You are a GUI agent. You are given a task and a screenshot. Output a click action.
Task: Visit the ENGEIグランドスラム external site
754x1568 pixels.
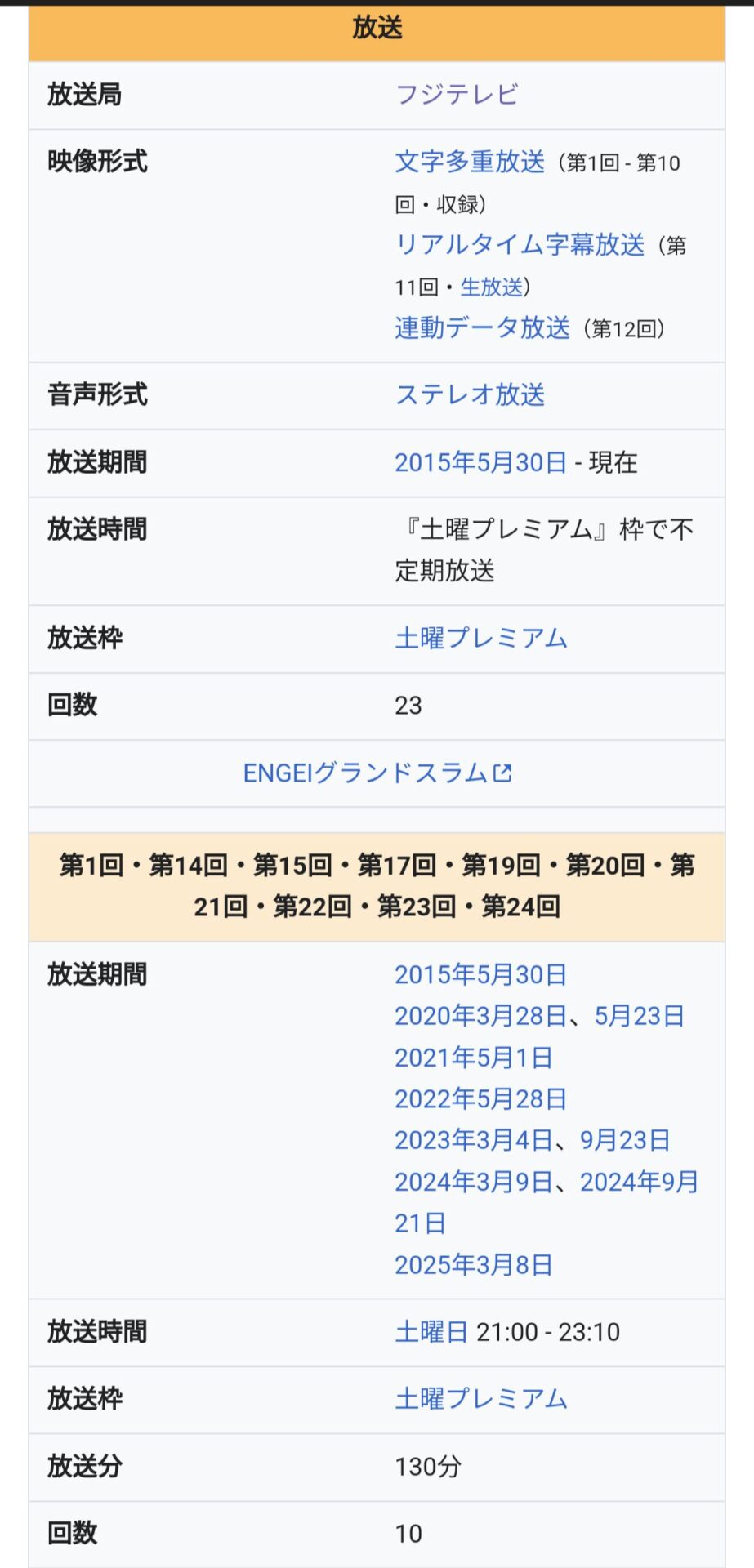(376, 773)
